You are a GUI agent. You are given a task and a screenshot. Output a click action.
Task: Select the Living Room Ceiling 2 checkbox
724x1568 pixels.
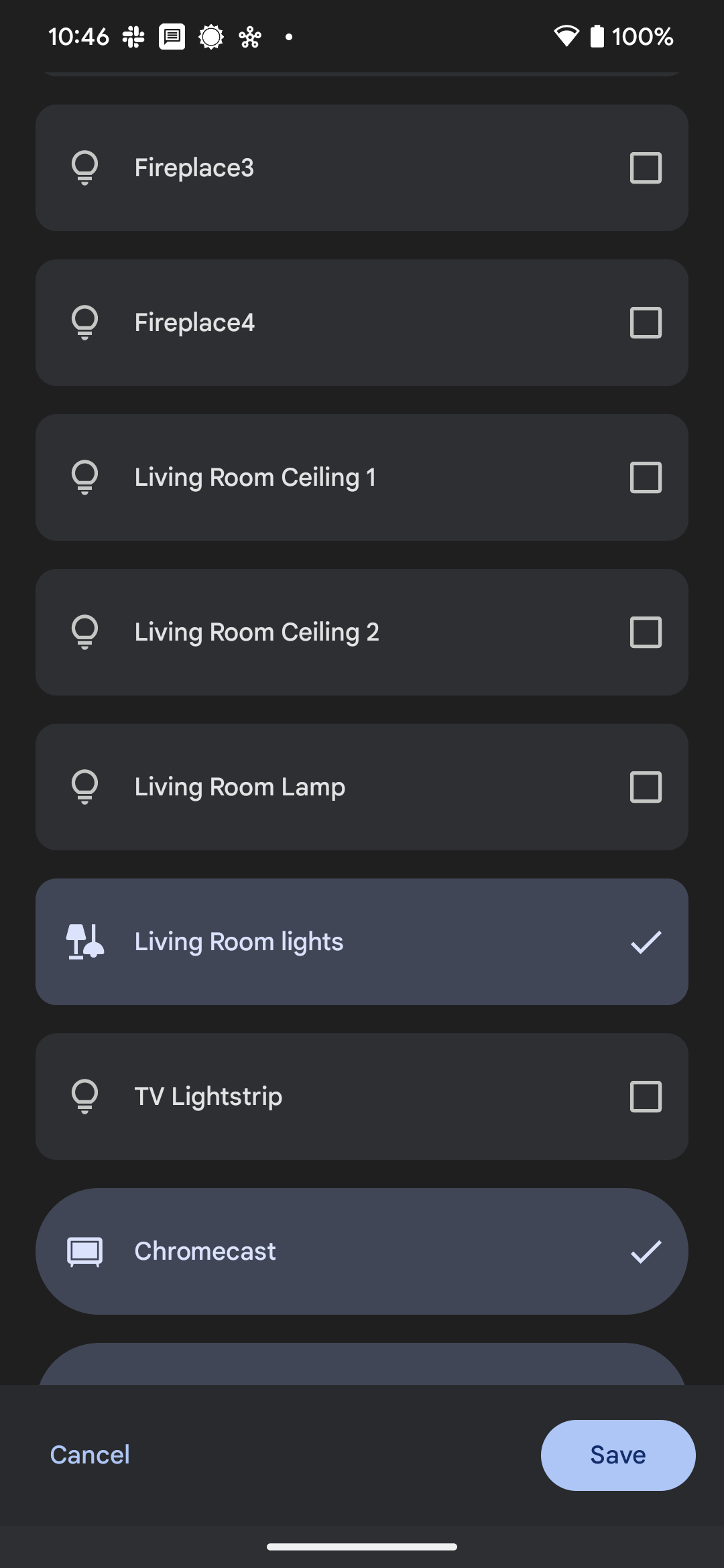click(x=645, y=631)
